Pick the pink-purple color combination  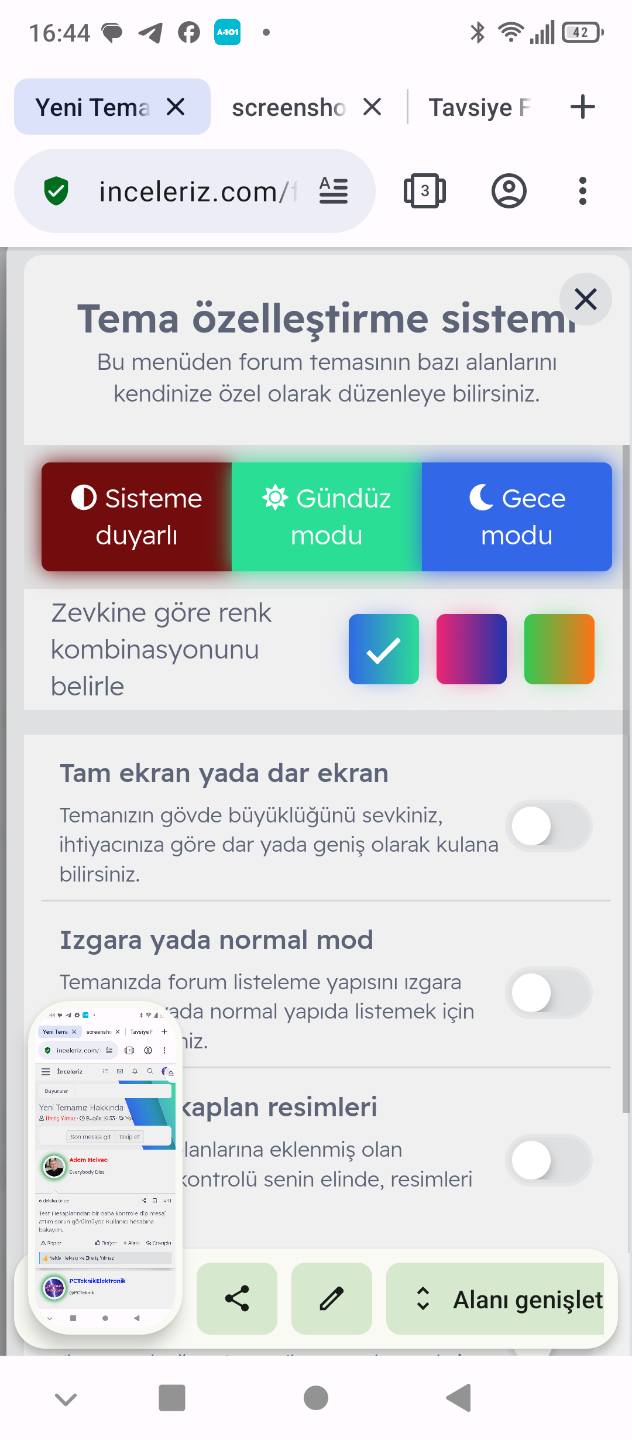coord(472,649)
